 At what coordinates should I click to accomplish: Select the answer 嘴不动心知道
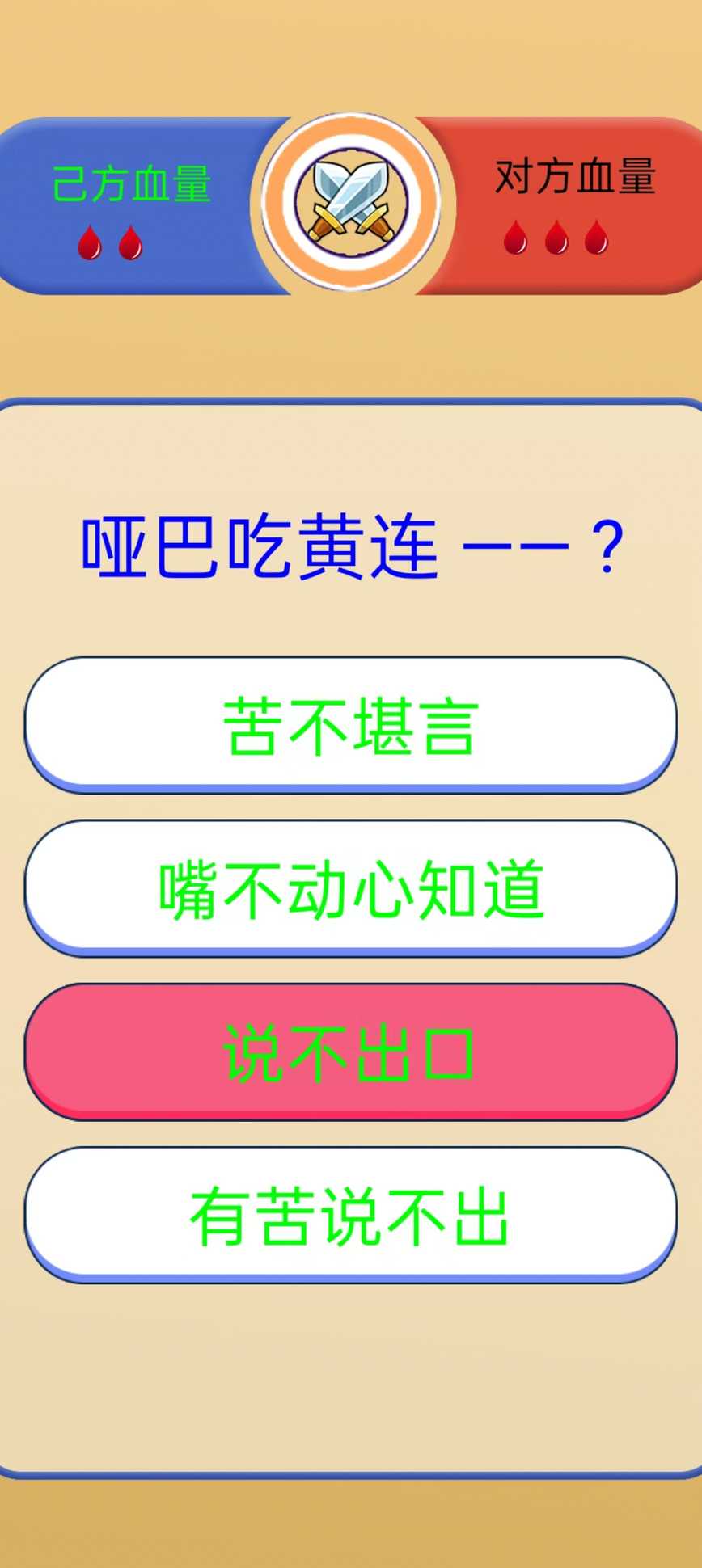pos(351,887)
